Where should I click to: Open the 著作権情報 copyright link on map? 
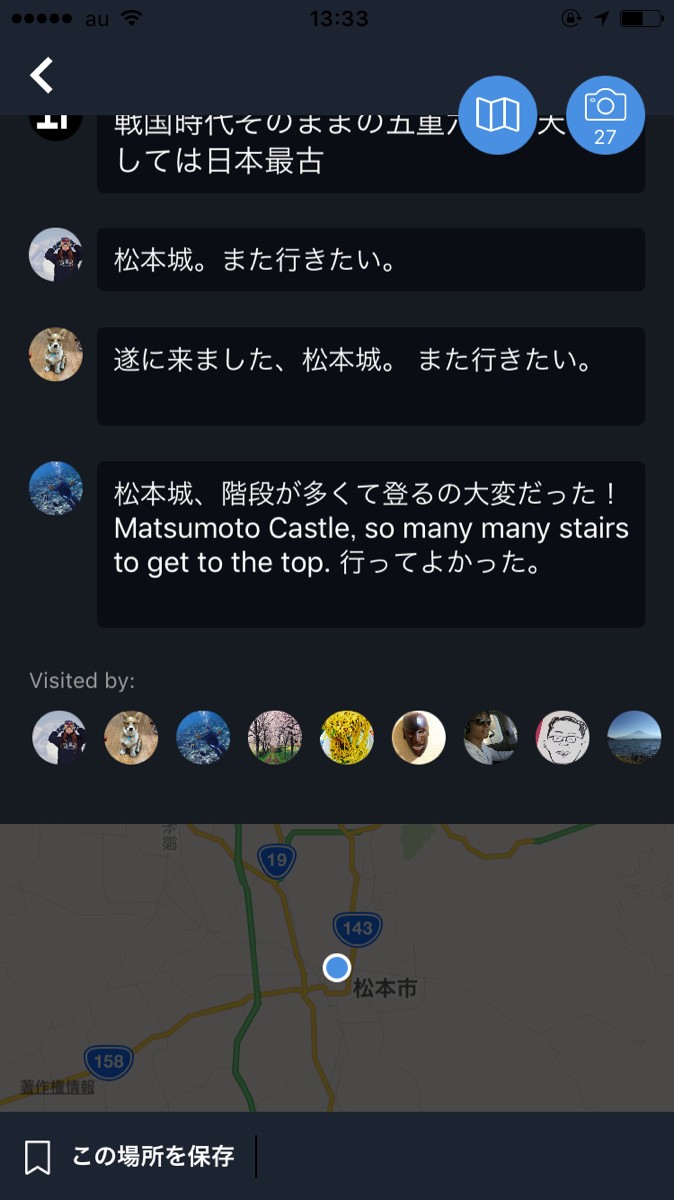click(58, 1087)
